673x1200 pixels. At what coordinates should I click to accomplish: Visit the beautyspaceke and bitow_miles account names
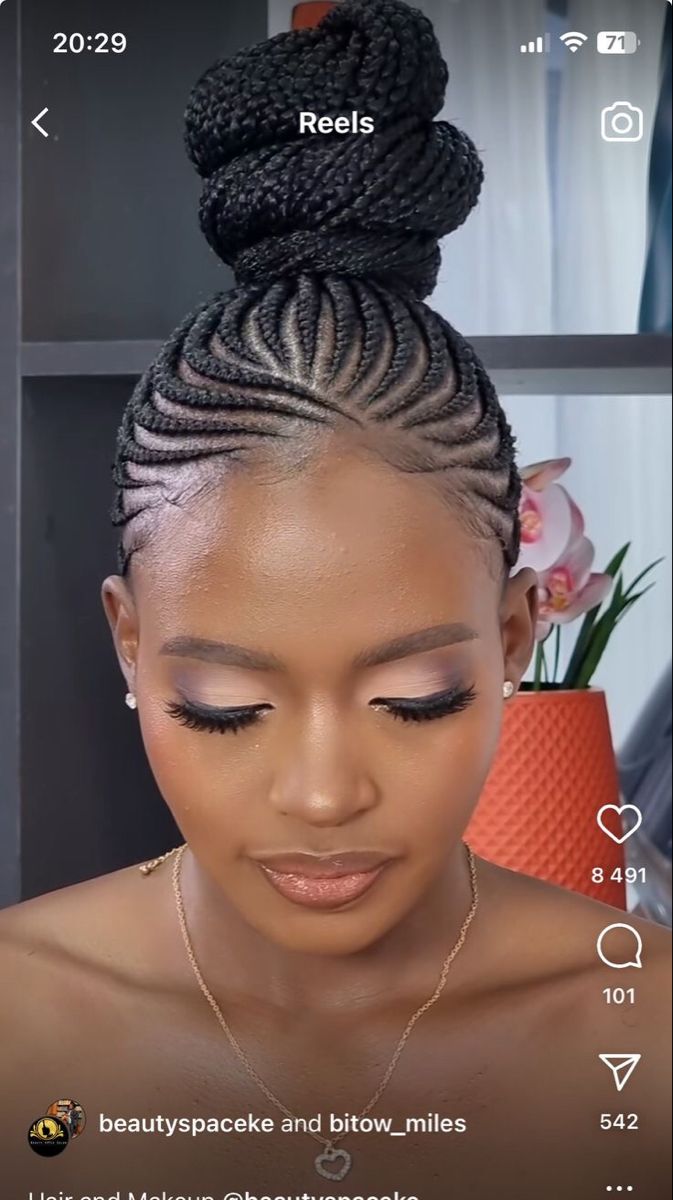pyautogui.click(x=282, y=1124)
